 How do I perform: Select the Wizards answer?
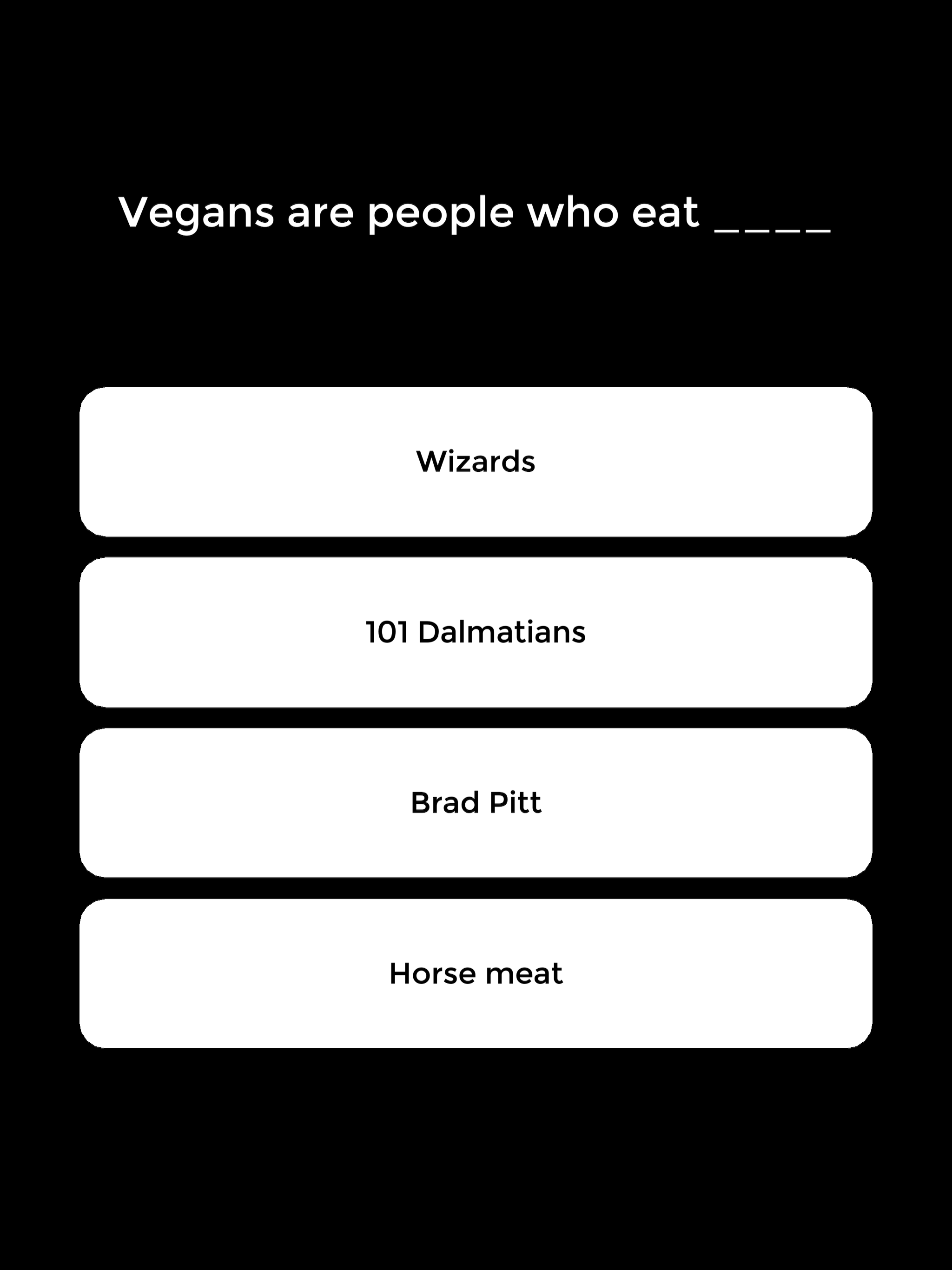click(x=476, y=462)
